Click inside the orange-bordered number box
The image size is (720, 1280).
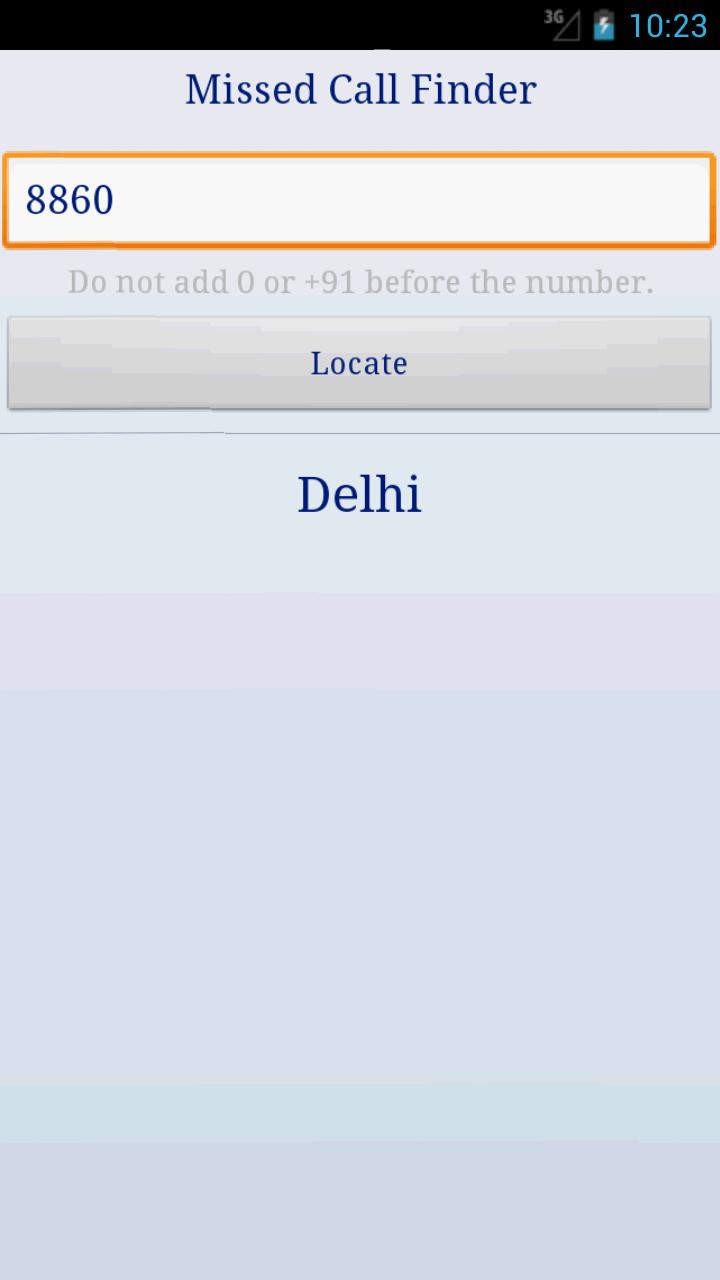359,200
